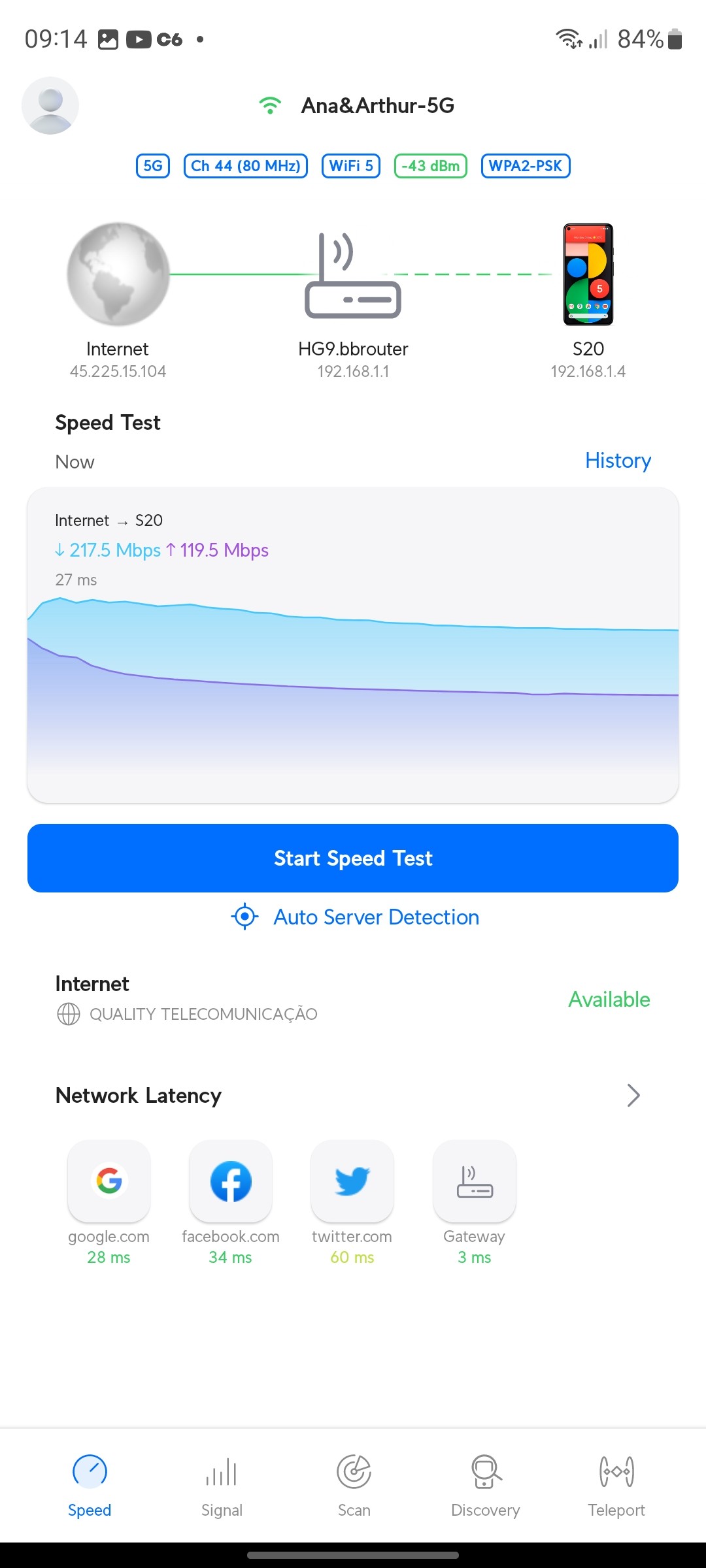Select the Speed tab
706x1568 pixels.
point(90,1484)
